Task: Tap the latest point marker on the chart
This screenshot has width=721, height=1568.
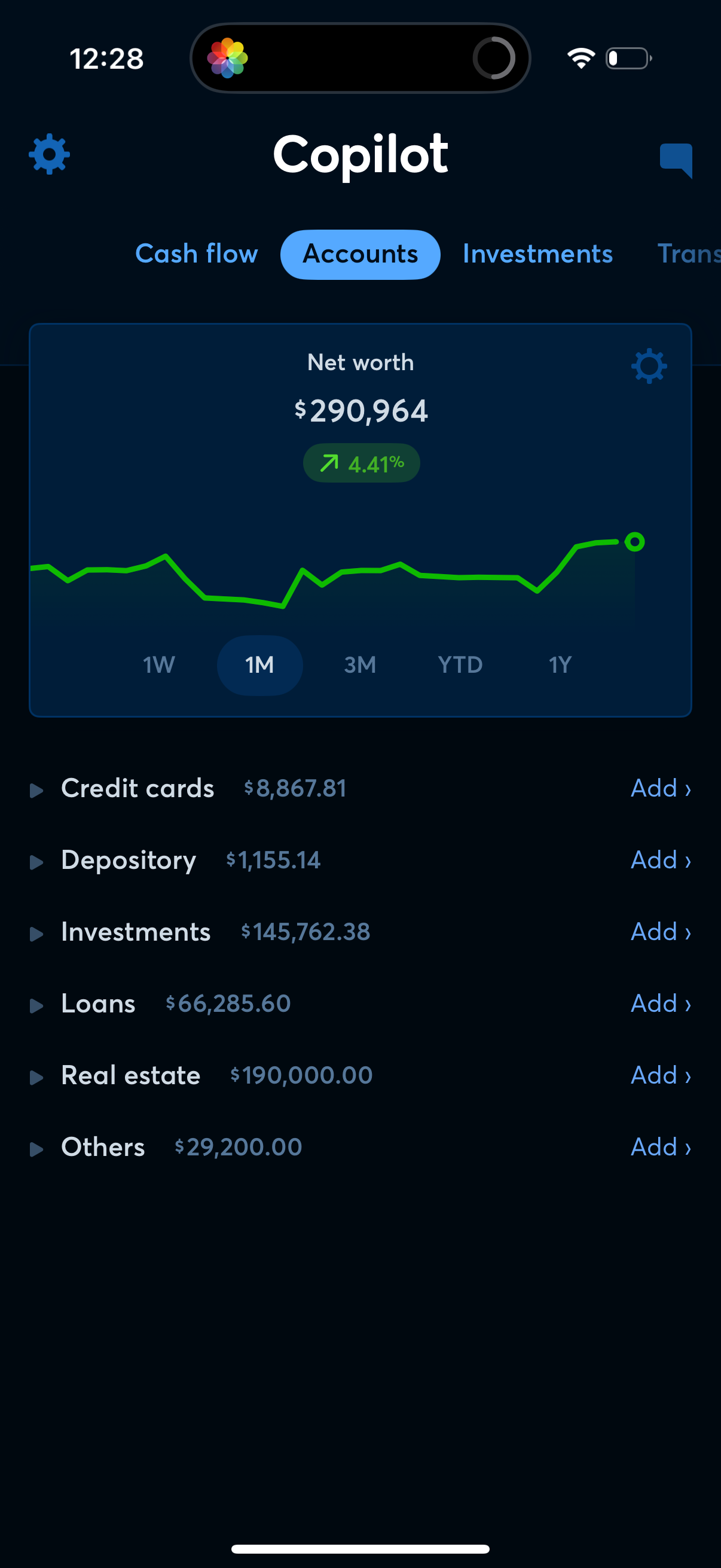Action: pos(636,541)
